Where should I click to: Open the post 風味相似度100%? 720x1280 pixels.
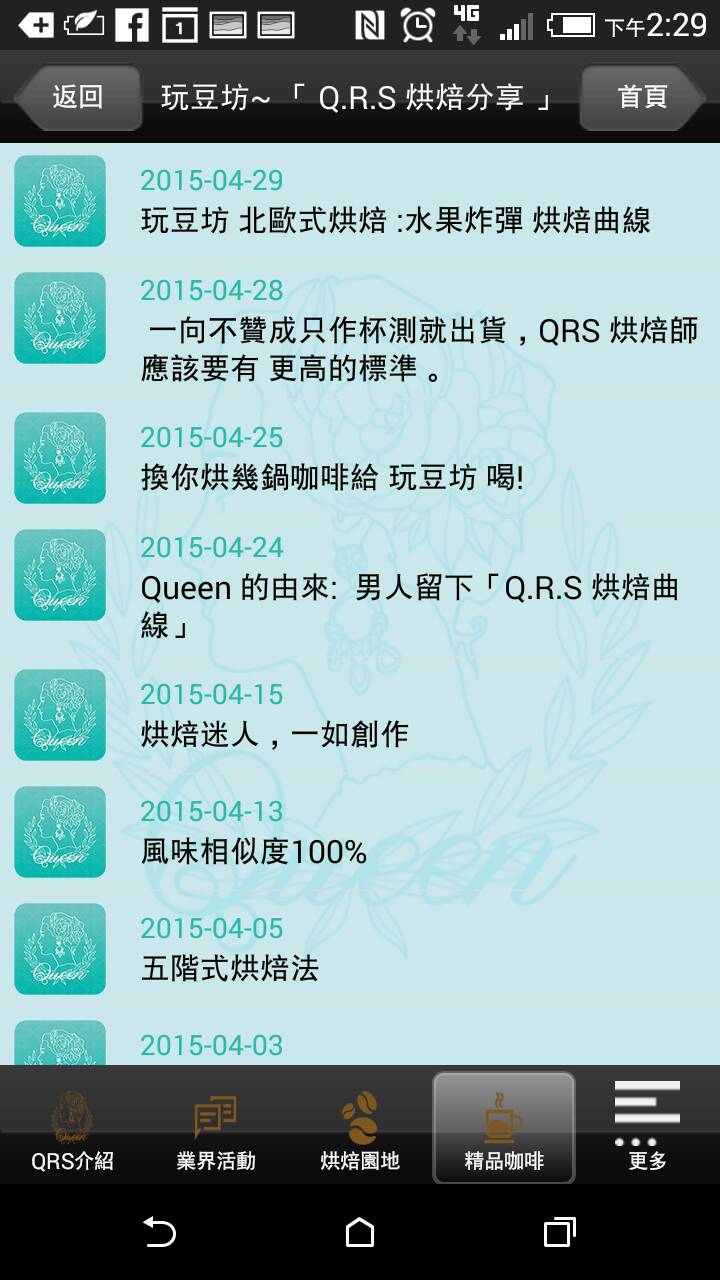(x=360, y=832)
